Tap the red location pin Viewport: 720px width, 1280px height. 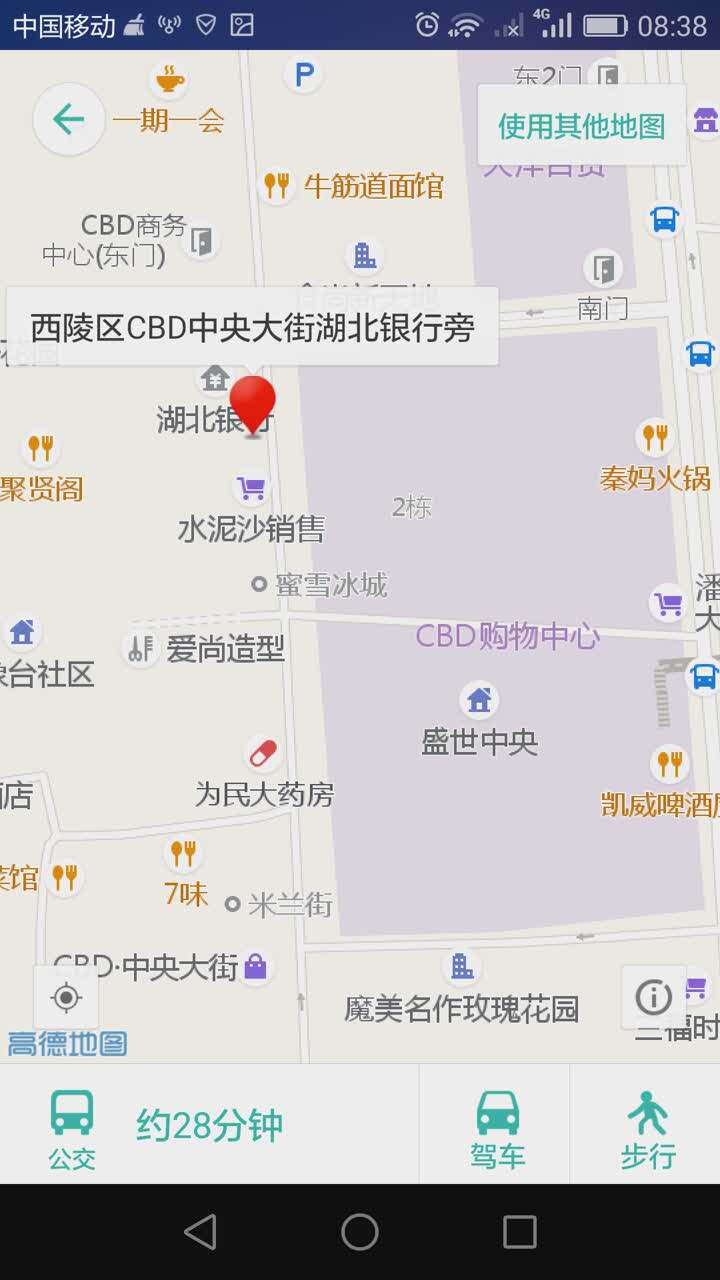pyautogui.click(x=253, y=402)
